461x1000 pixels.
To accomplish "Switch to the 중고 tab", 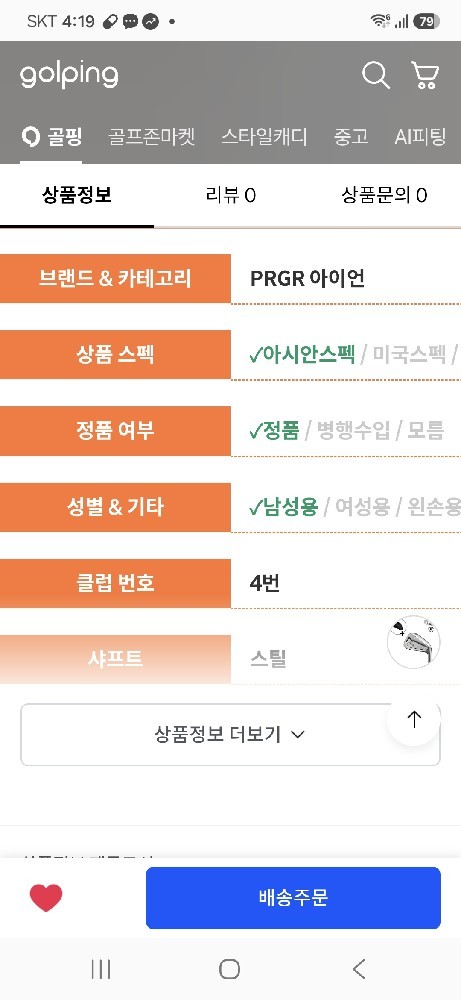I will [351, 136].
